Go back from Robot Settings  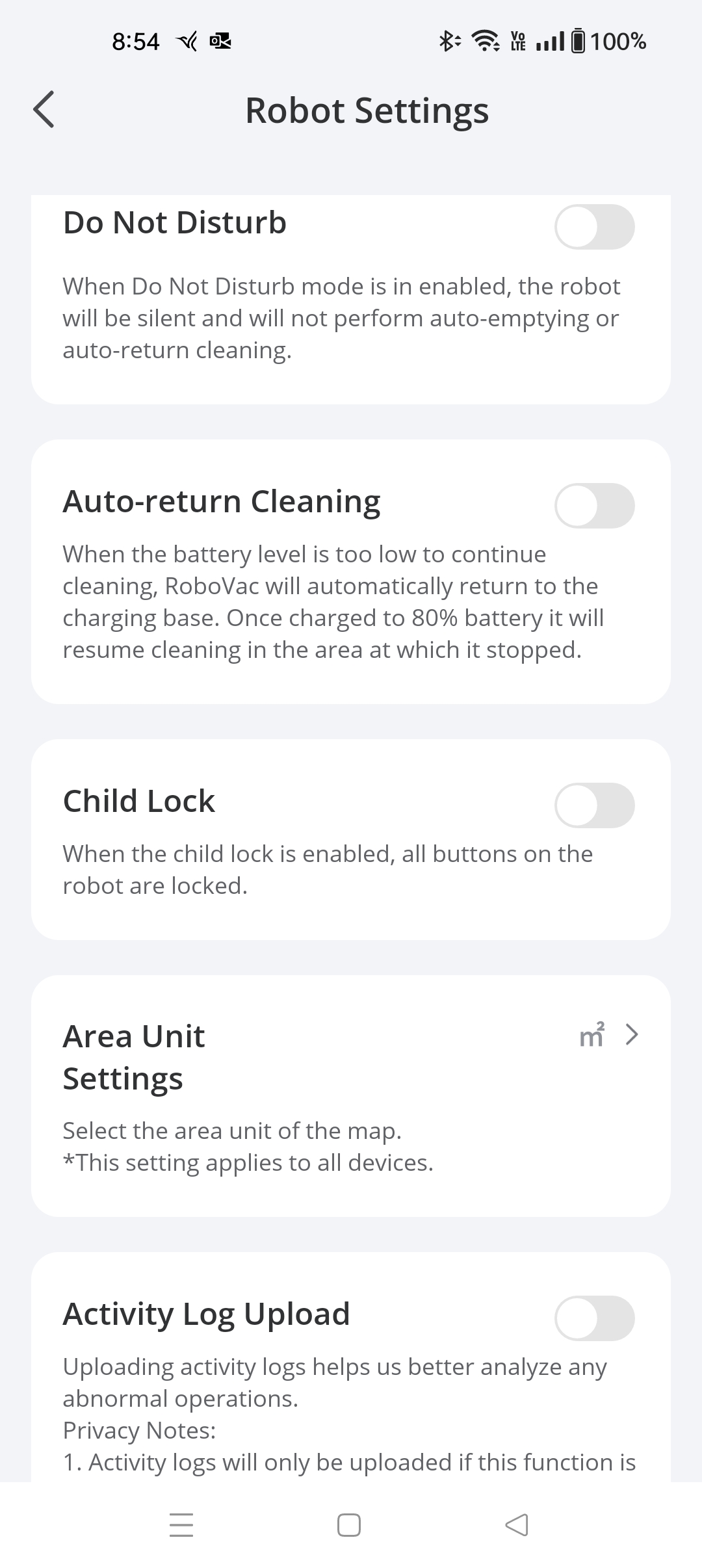(x=44, y=109)
